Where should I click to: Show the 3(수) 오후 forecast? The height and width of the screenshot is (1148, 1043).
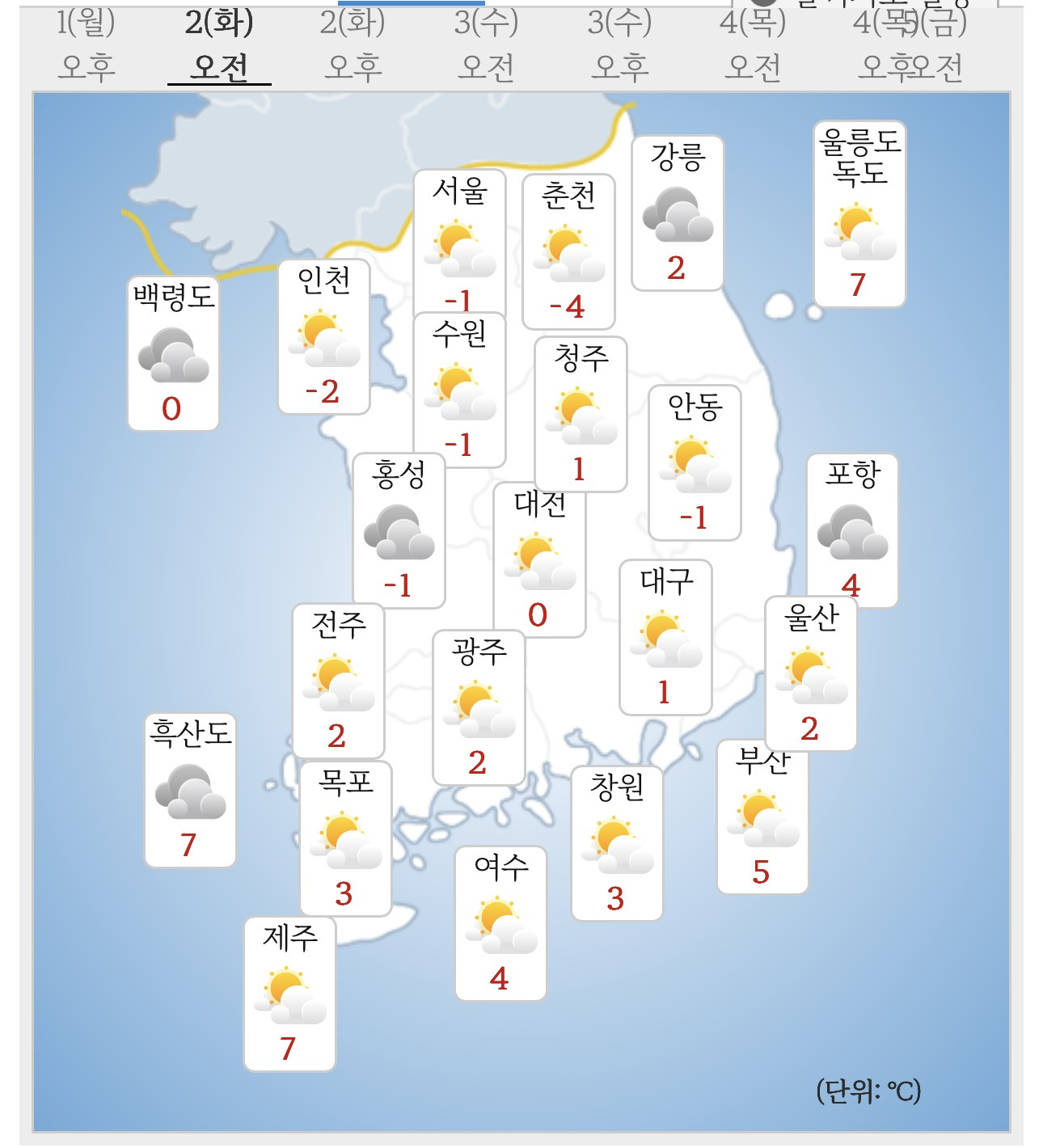click(619, 44)
